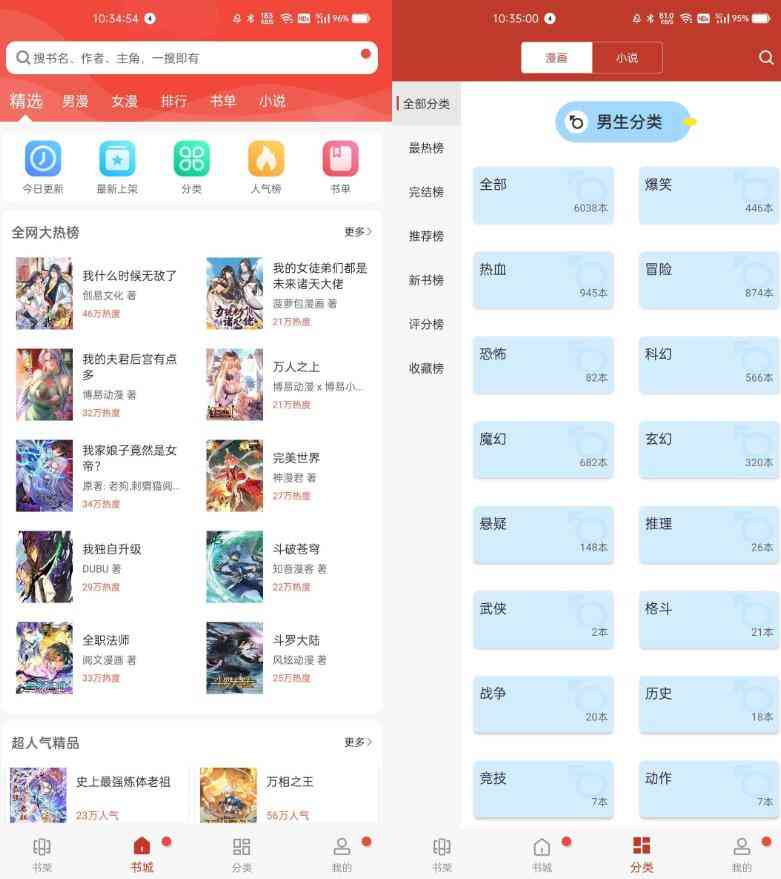781x879 pixels.
Task: Select 完结榜 in the side list
Action: pyautogui.click(x=426, y=192)
